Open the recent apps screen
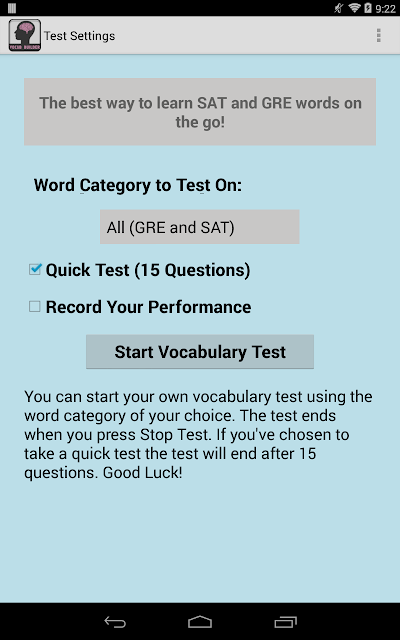 click(285, 622)
